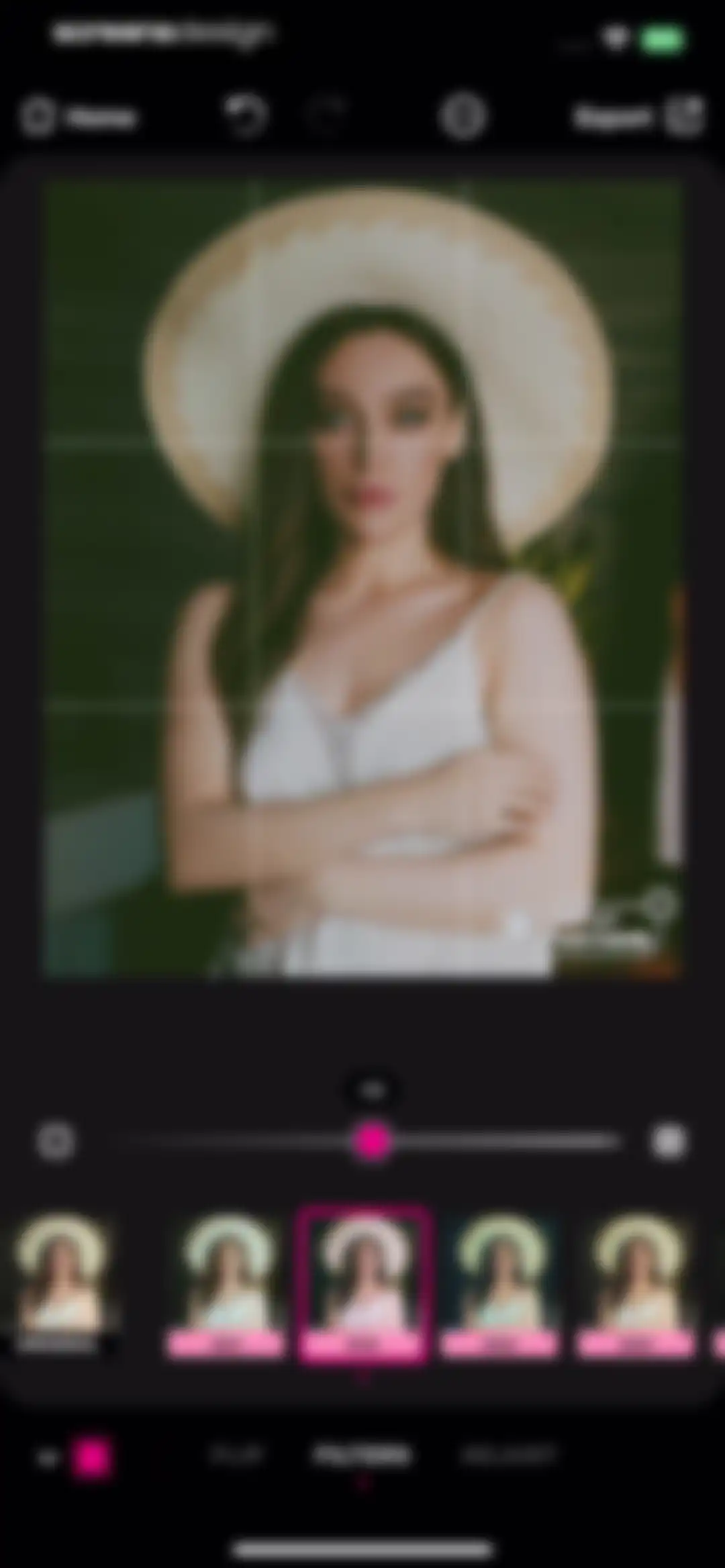Undo the last edit
This screenshot has height=1568, width=725.
[x=246, y=115]
